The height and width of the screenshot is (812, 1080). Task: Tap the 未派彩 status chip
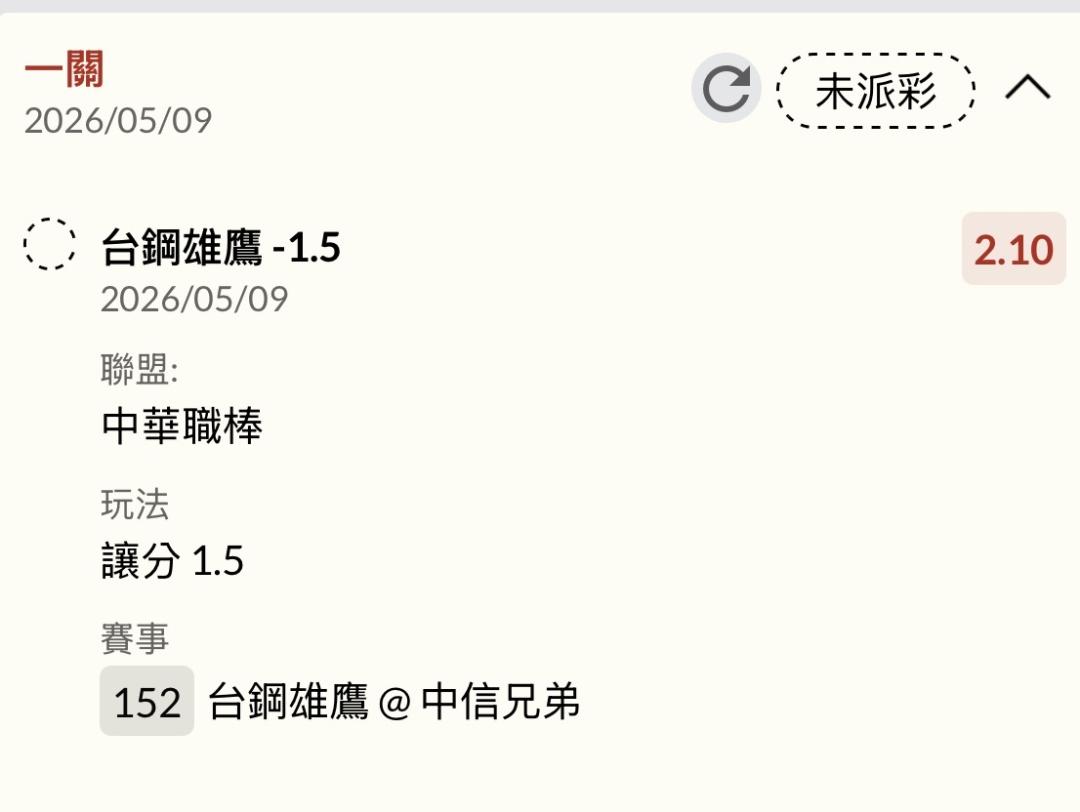pos(875,90)
